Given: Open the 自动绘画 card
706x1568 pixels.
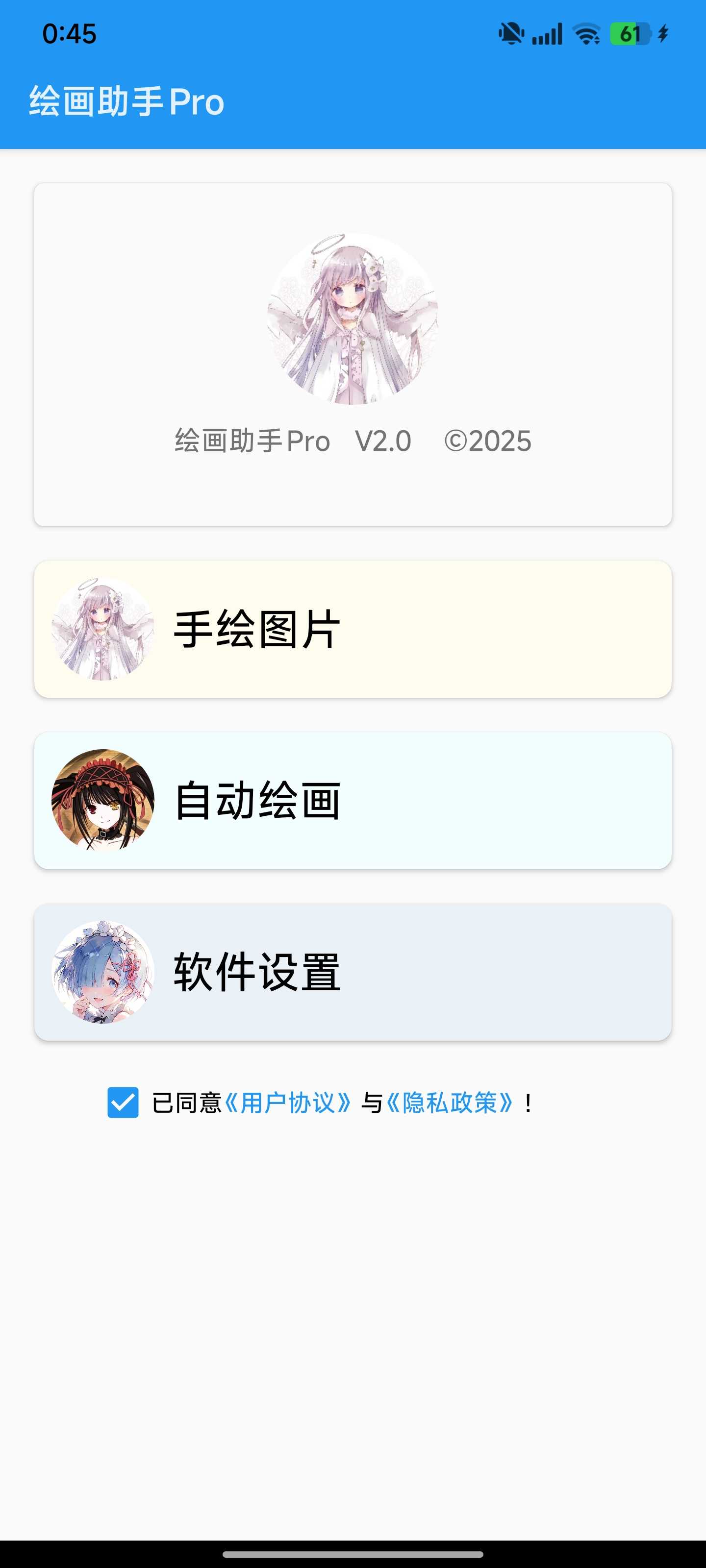Looking at the screenshot, I should (x=353, y=801).
